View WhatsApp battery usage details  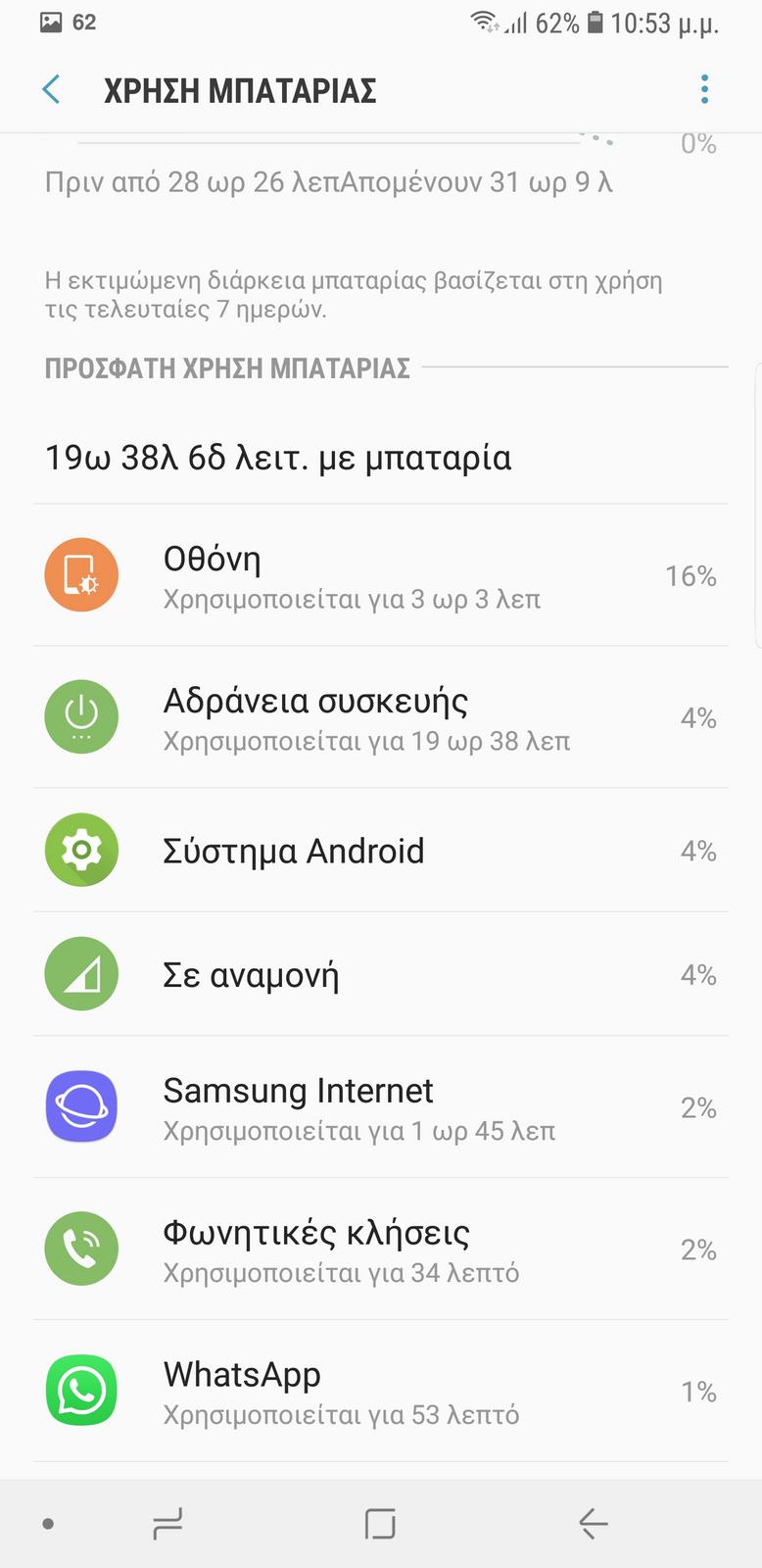coord(381,1392)
